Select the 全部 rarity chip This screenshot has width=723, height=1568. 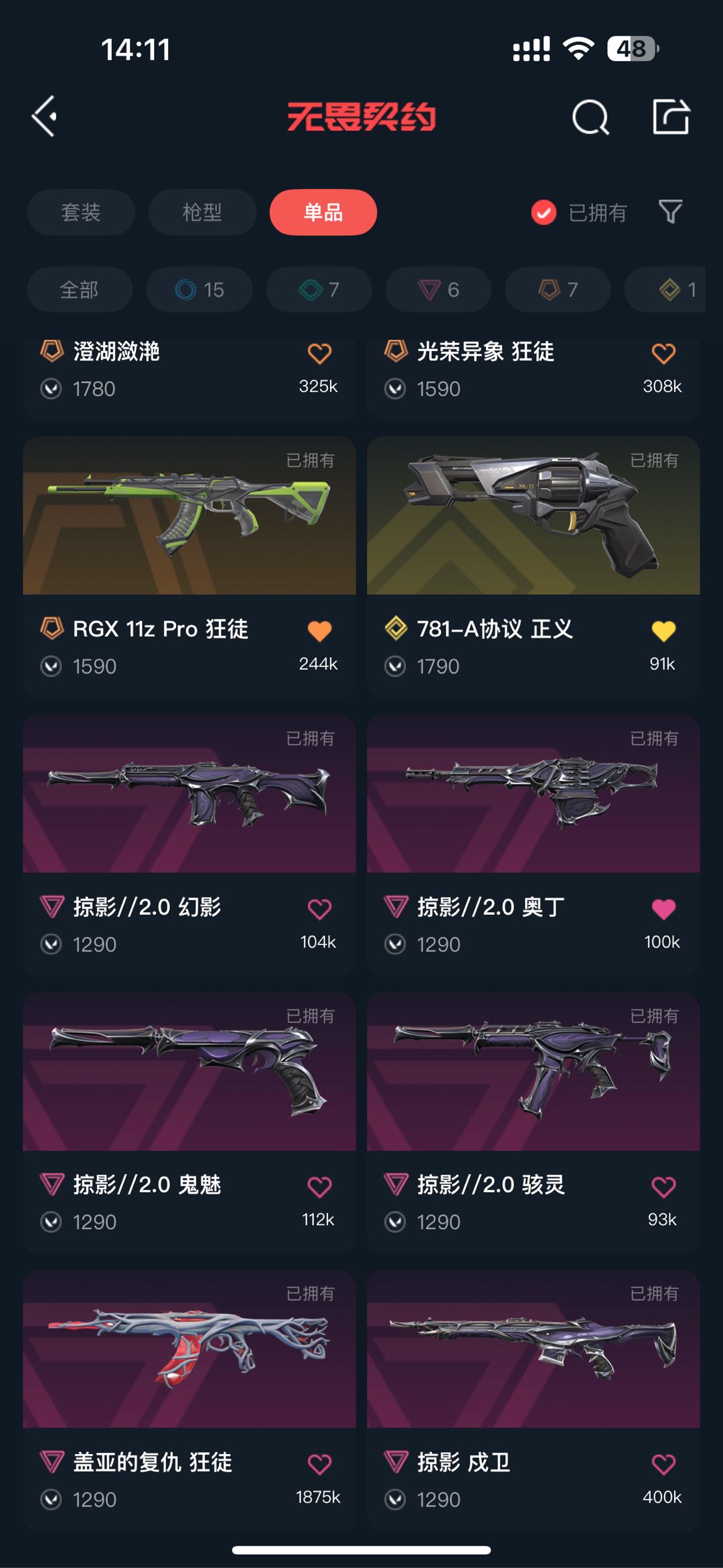coord(79,289)
